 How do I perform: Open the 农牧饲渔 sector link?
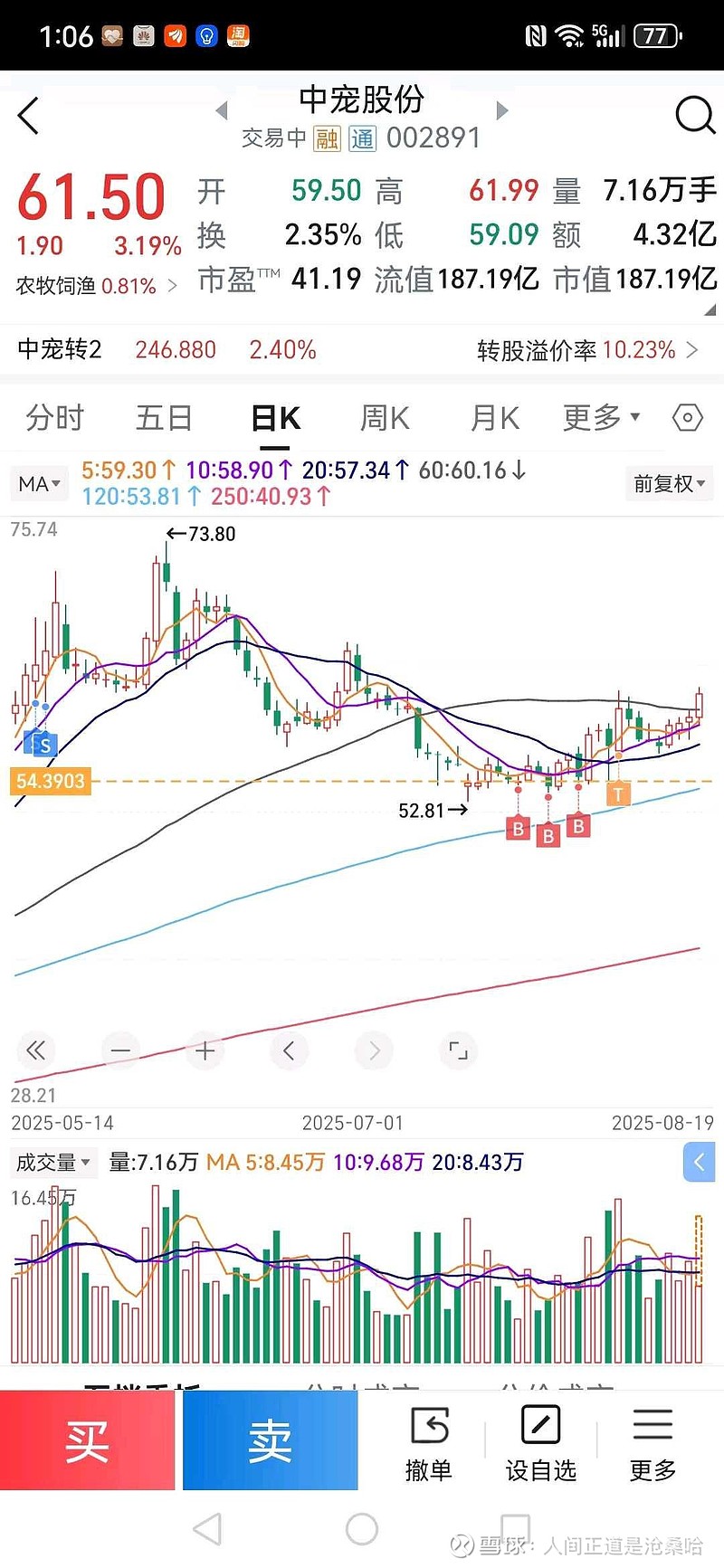pos(96,286)
